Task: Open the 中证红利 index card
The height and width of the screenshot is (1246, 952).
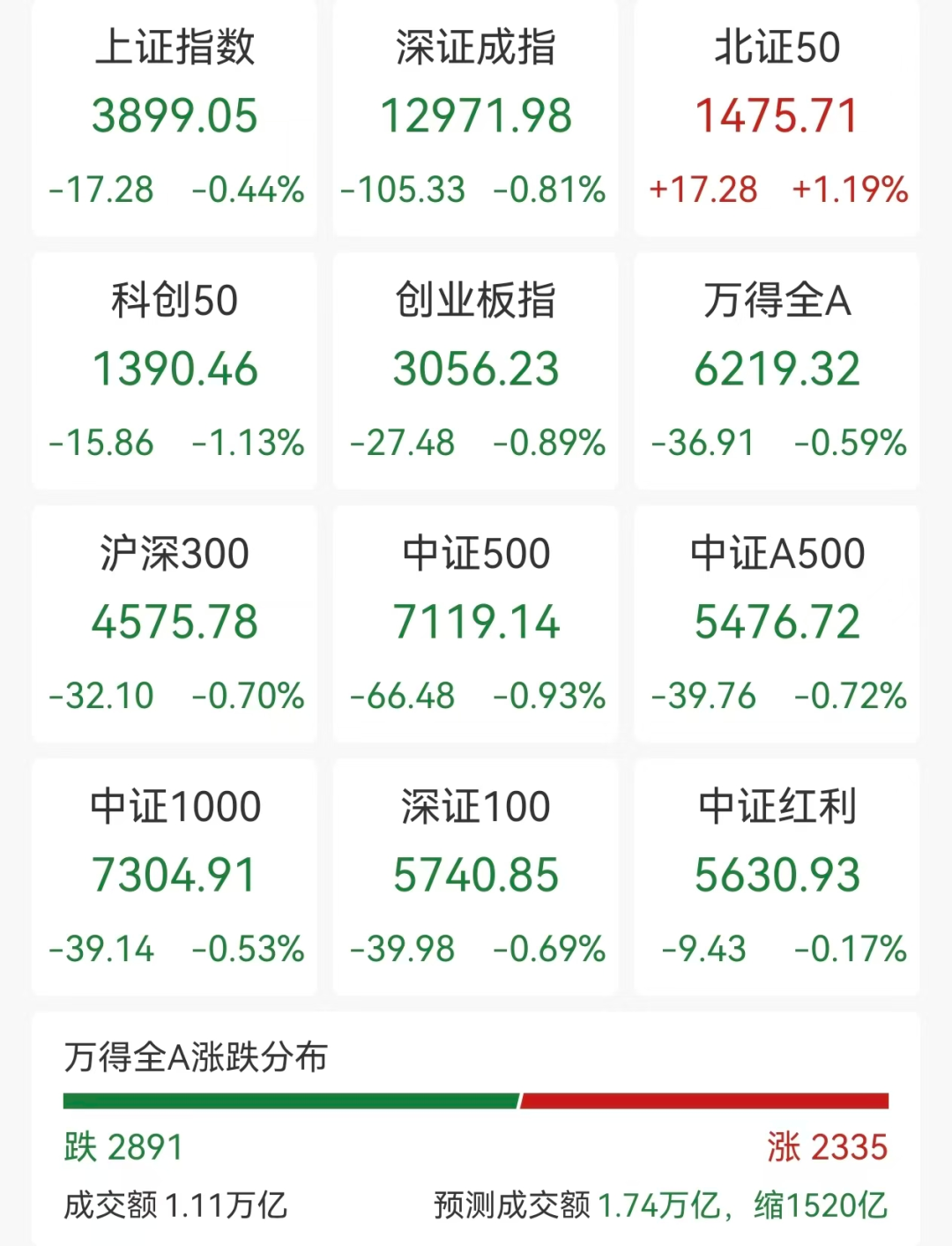Action: click(x=777, y=877)
